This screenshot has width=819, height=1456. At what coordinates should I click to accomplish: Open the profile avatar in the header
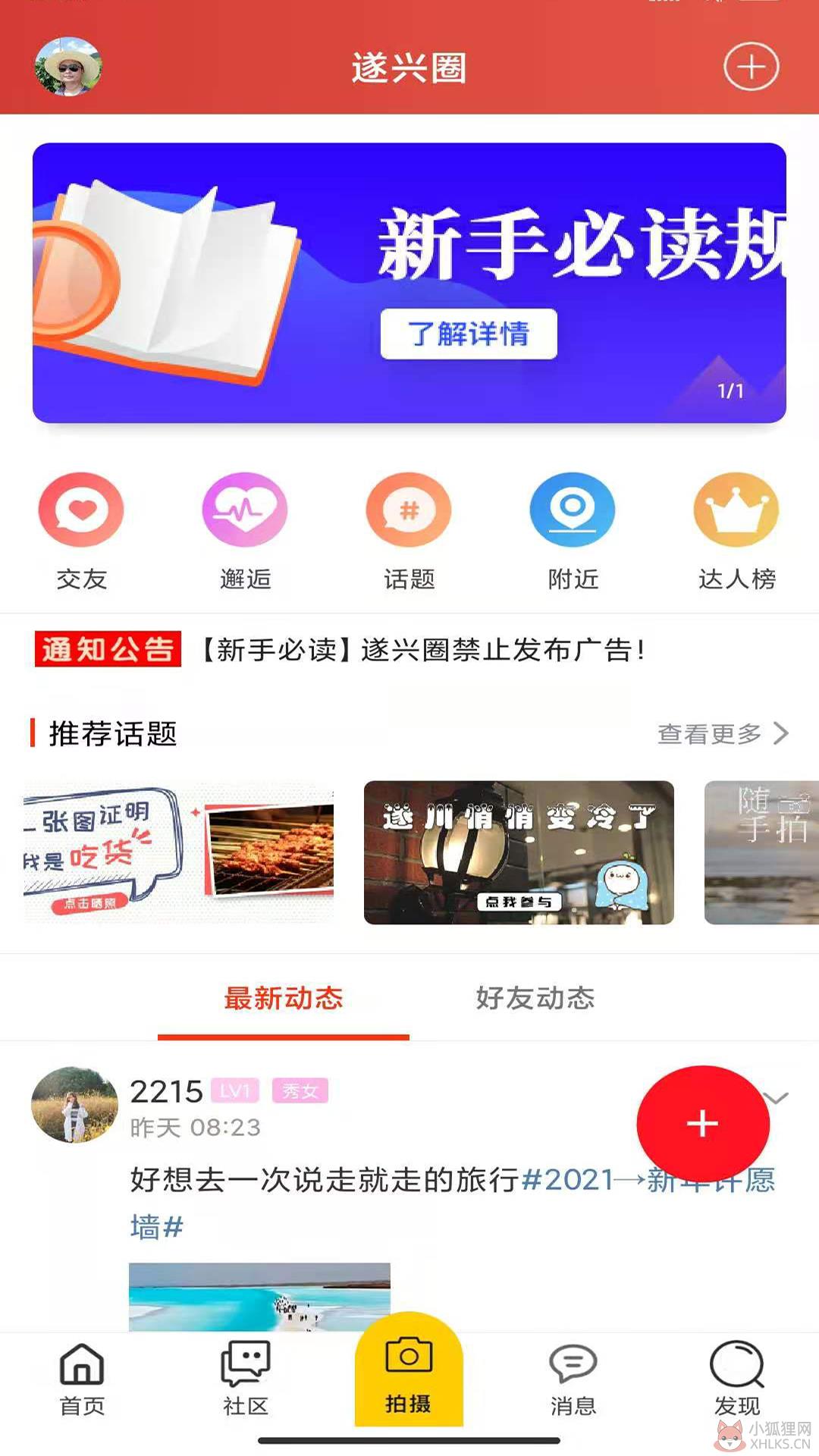[68, 67]
